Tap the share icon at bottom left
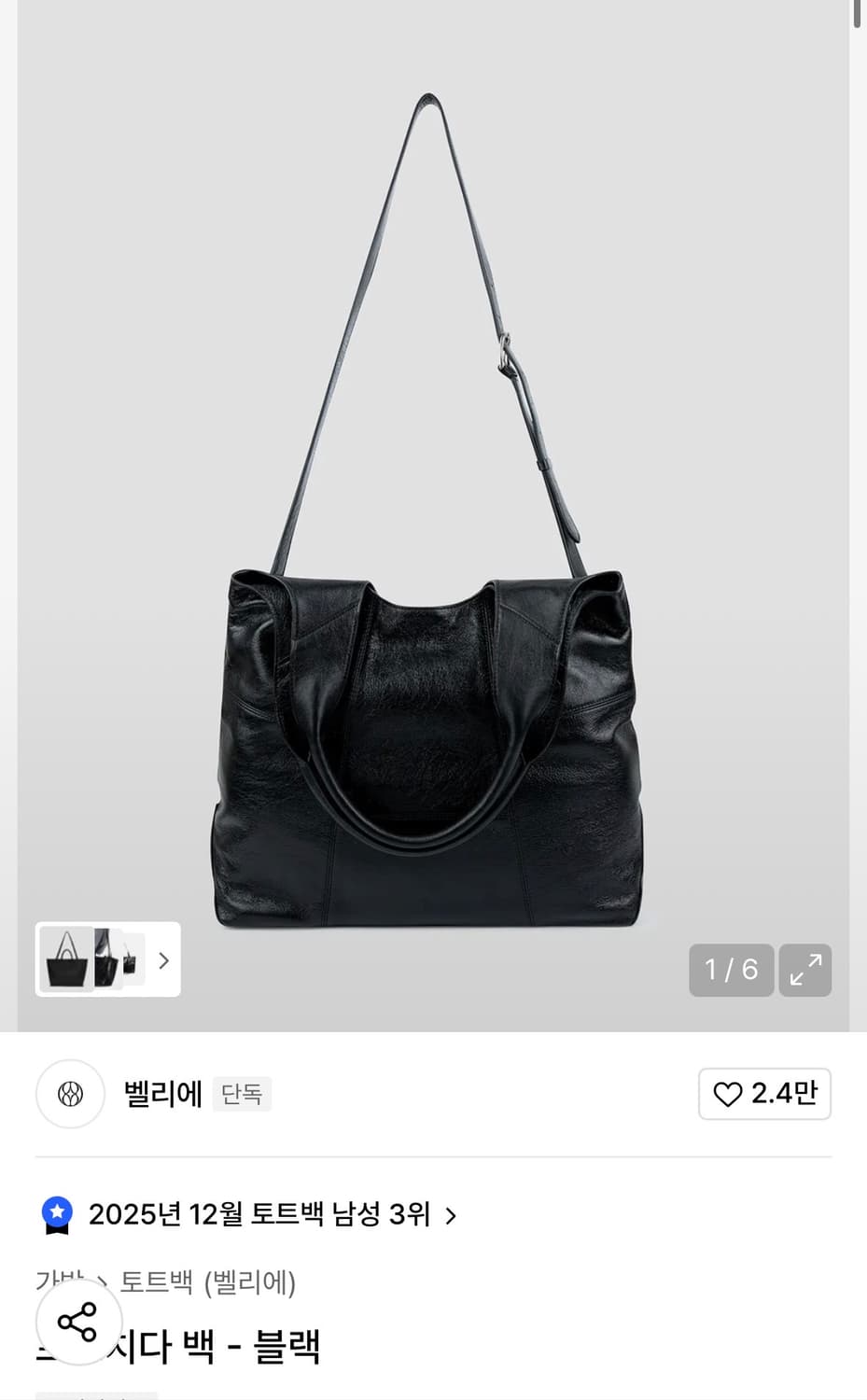867x1400 pixels. point(78,1323)
